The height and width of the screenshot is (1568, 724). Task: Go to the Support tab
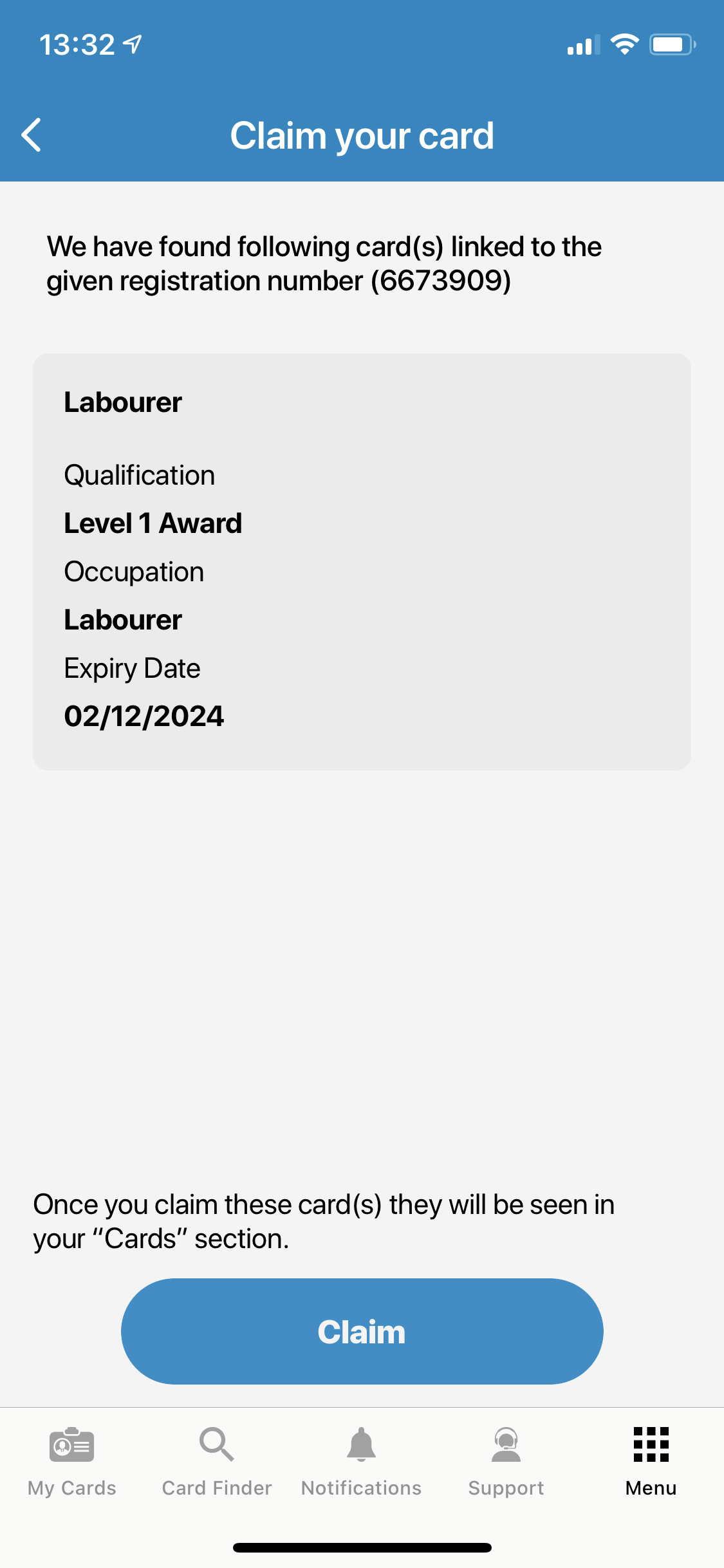pyautogui.click(x=506, y=1462)
